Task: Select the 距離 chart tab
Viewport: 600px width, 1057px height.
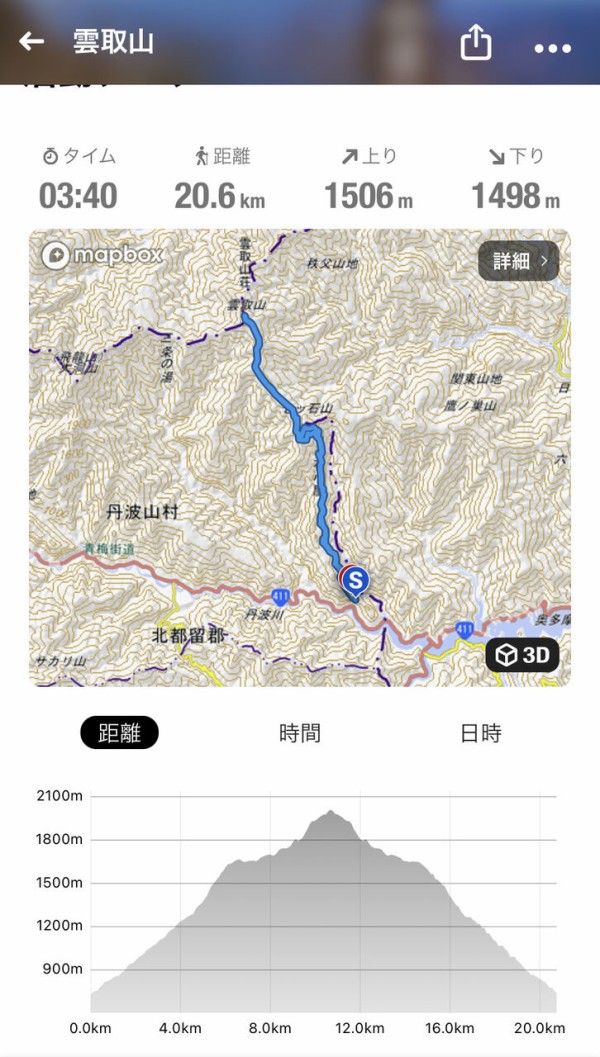Action: point(119,733)
